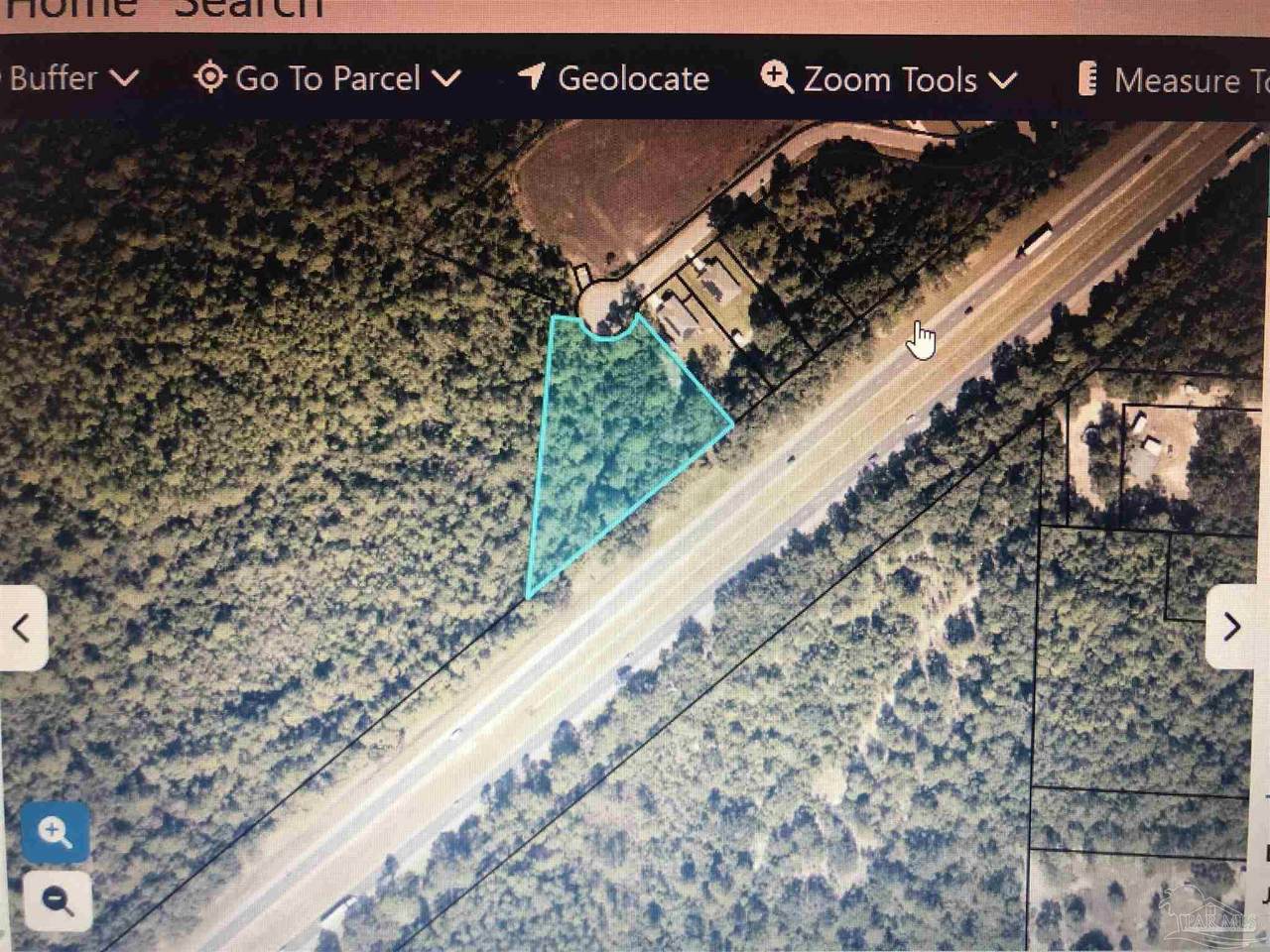Open the Go To Parcel menu
Screen dimensions: 1270x952
(328, 78)
